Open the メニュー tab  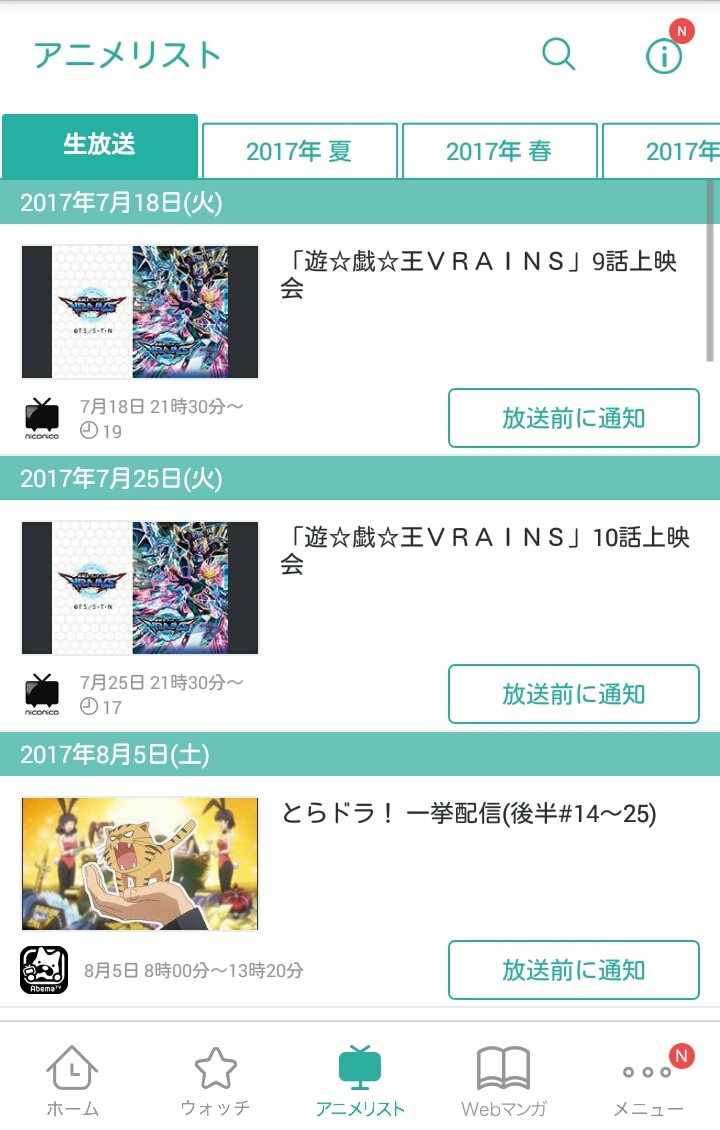(648, 1080)
